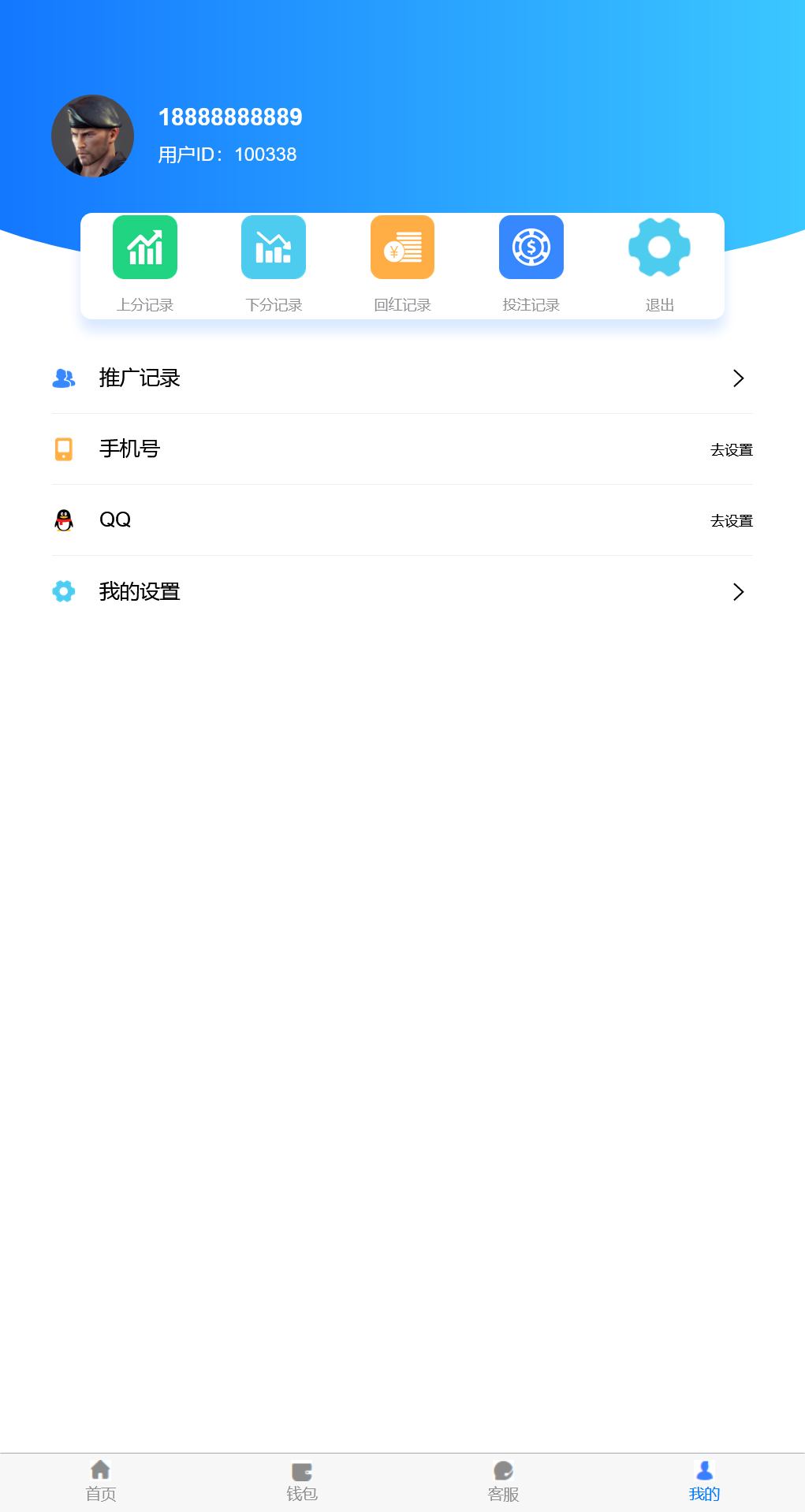Open the 回红记录 (rebate records) icon

click(402, 247)
